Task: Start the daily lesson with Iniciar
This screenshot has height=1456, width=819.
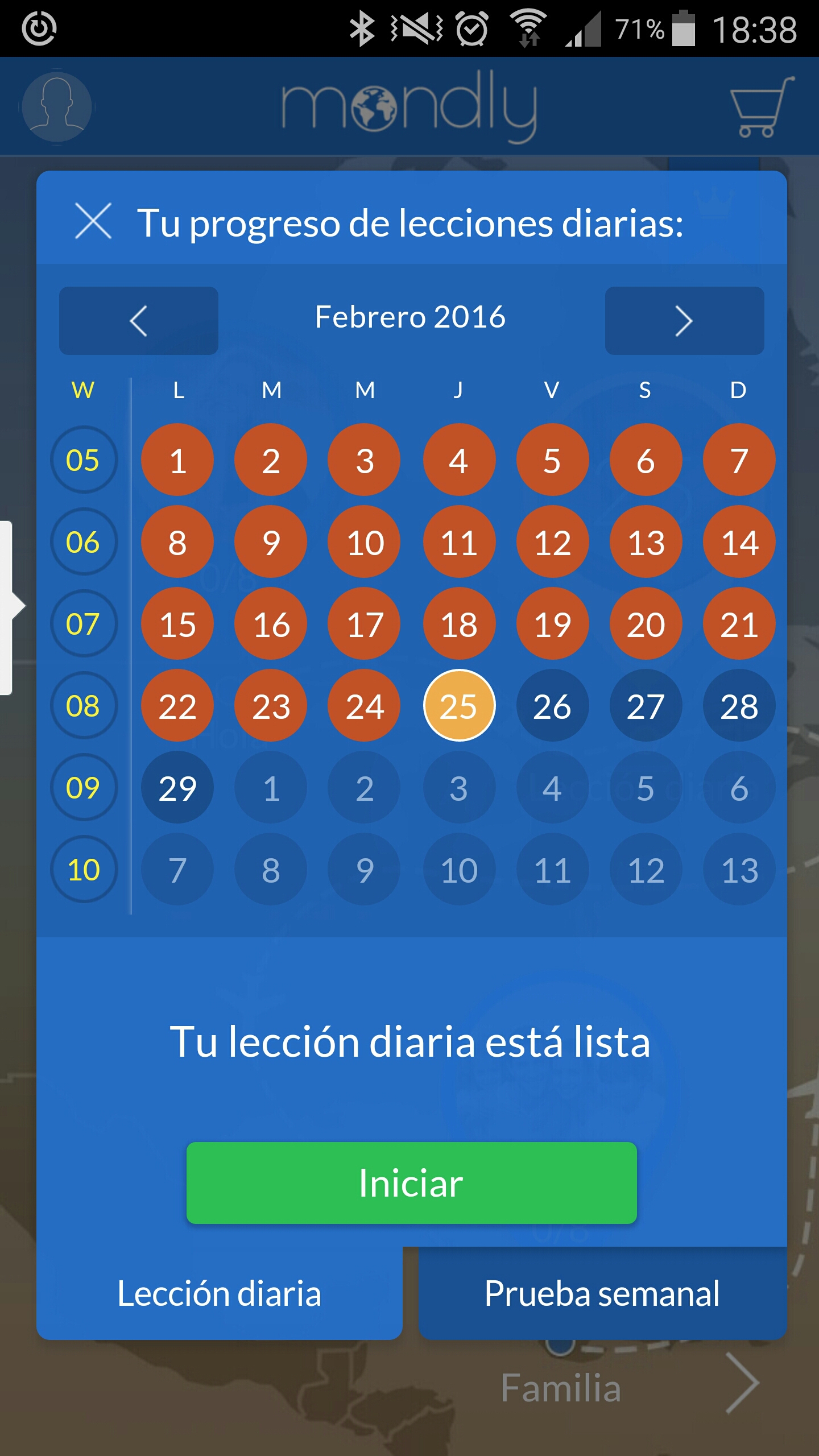Action: point(411,1184)
